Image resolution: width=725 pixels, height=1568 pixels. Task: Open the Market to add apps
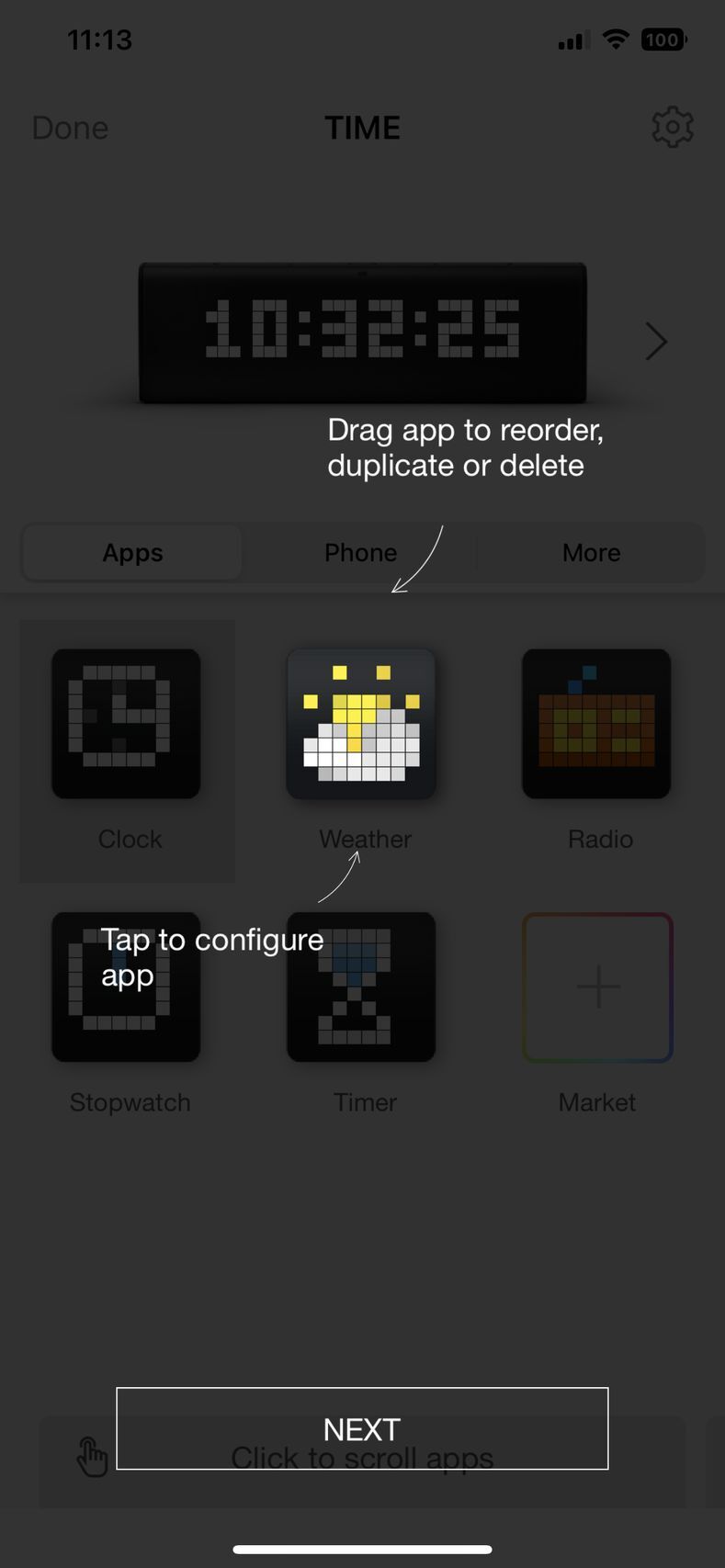597,987
